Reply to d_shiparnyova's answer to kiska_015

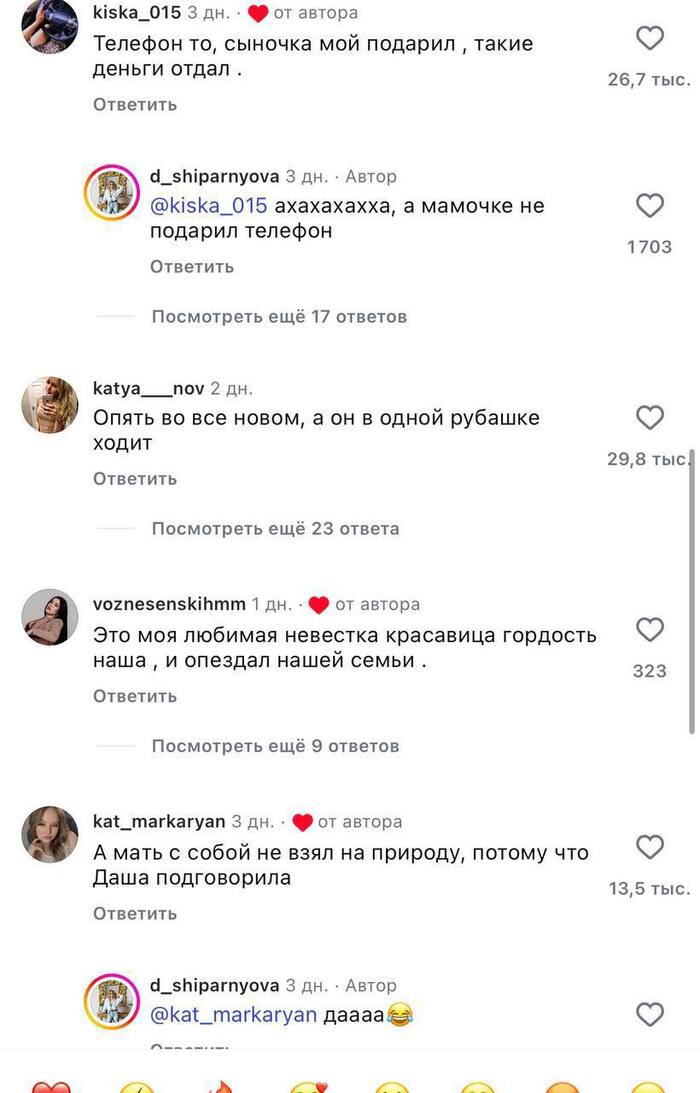click(192, 266)
